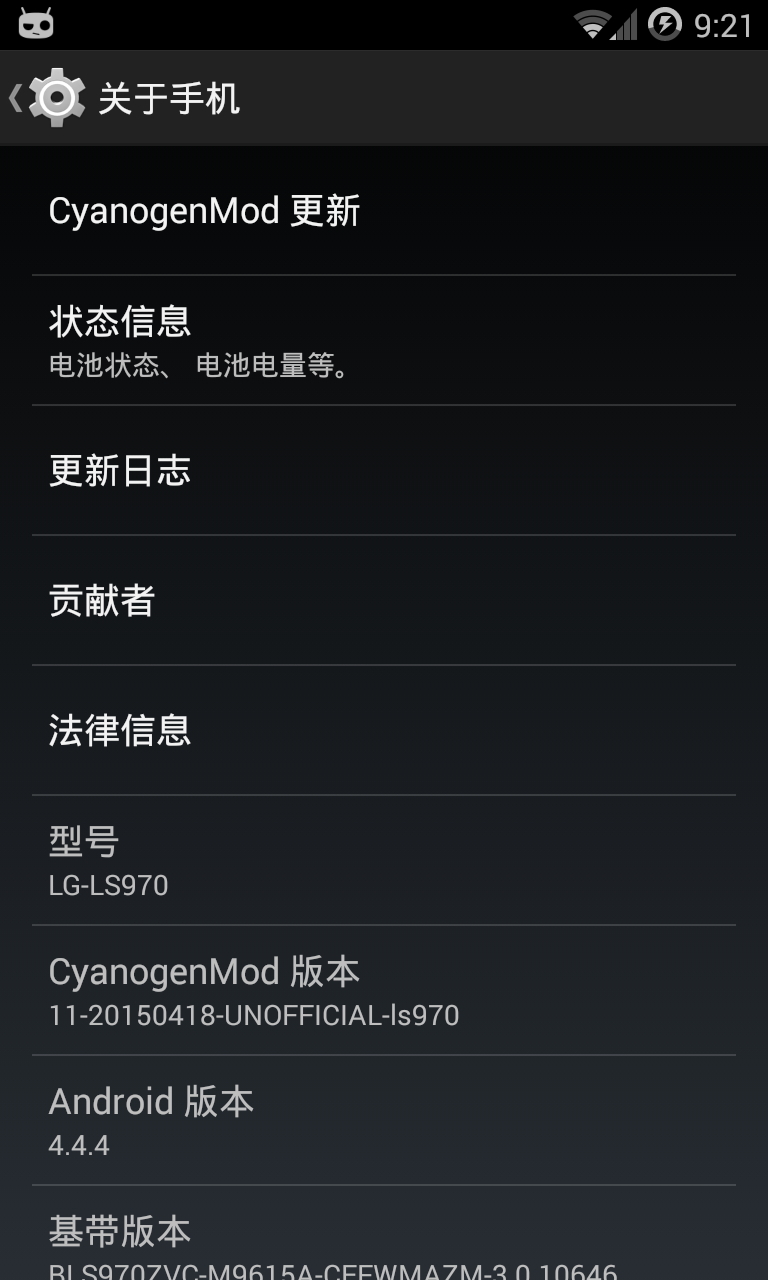
Task: Tap the CyanogenMod 版本 row
Action: point(384,990)
